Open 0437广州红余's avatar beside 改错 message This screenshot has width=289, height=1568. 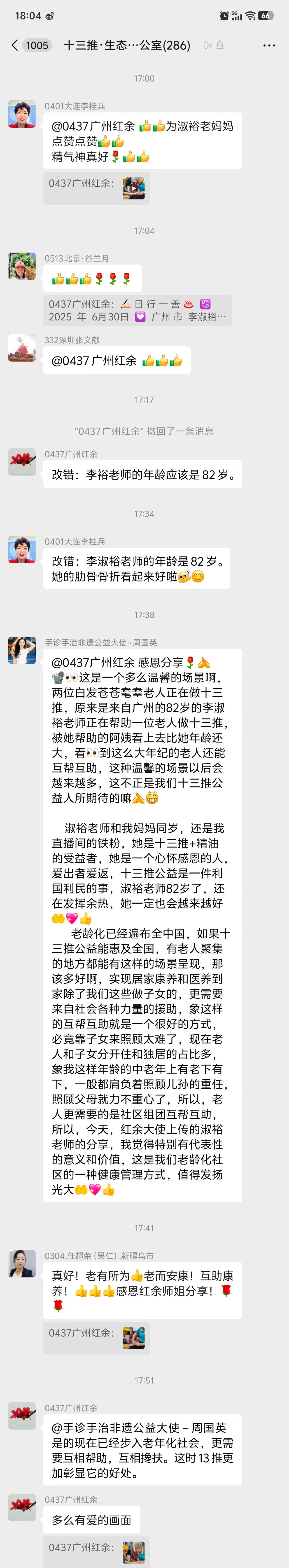point(22,462)
